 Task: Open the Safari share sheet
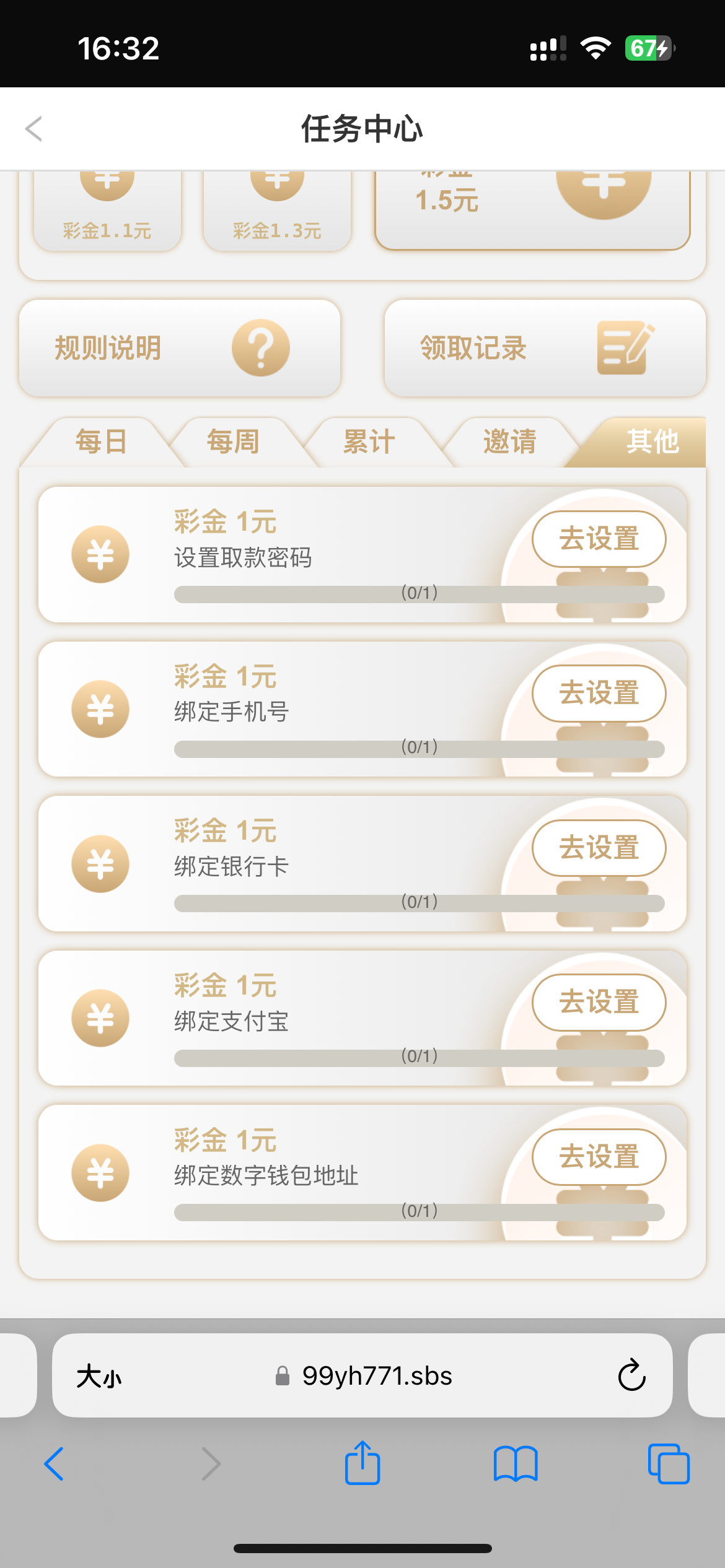[362, 1464]
